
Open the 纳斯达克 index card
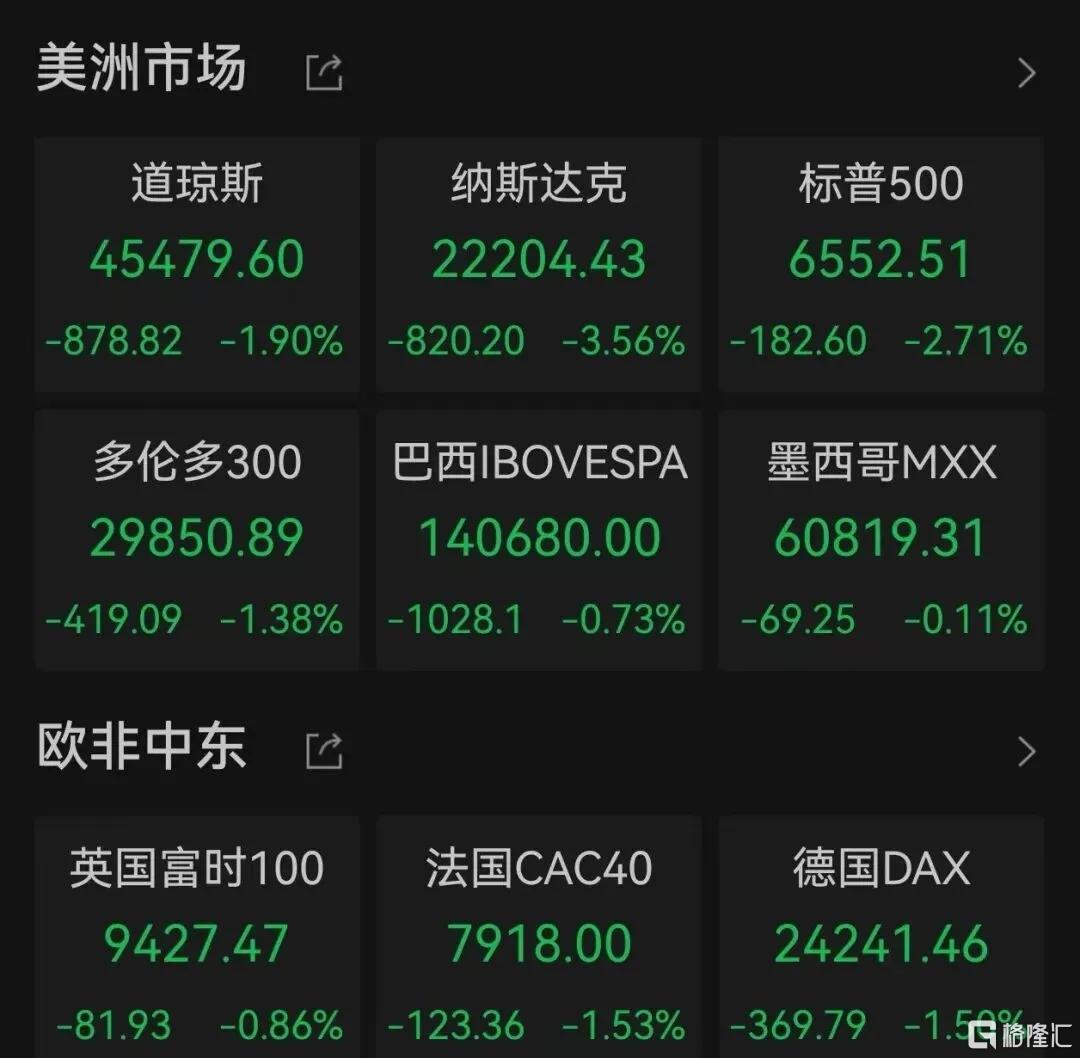pyautogui.click(x=539, y=265)
